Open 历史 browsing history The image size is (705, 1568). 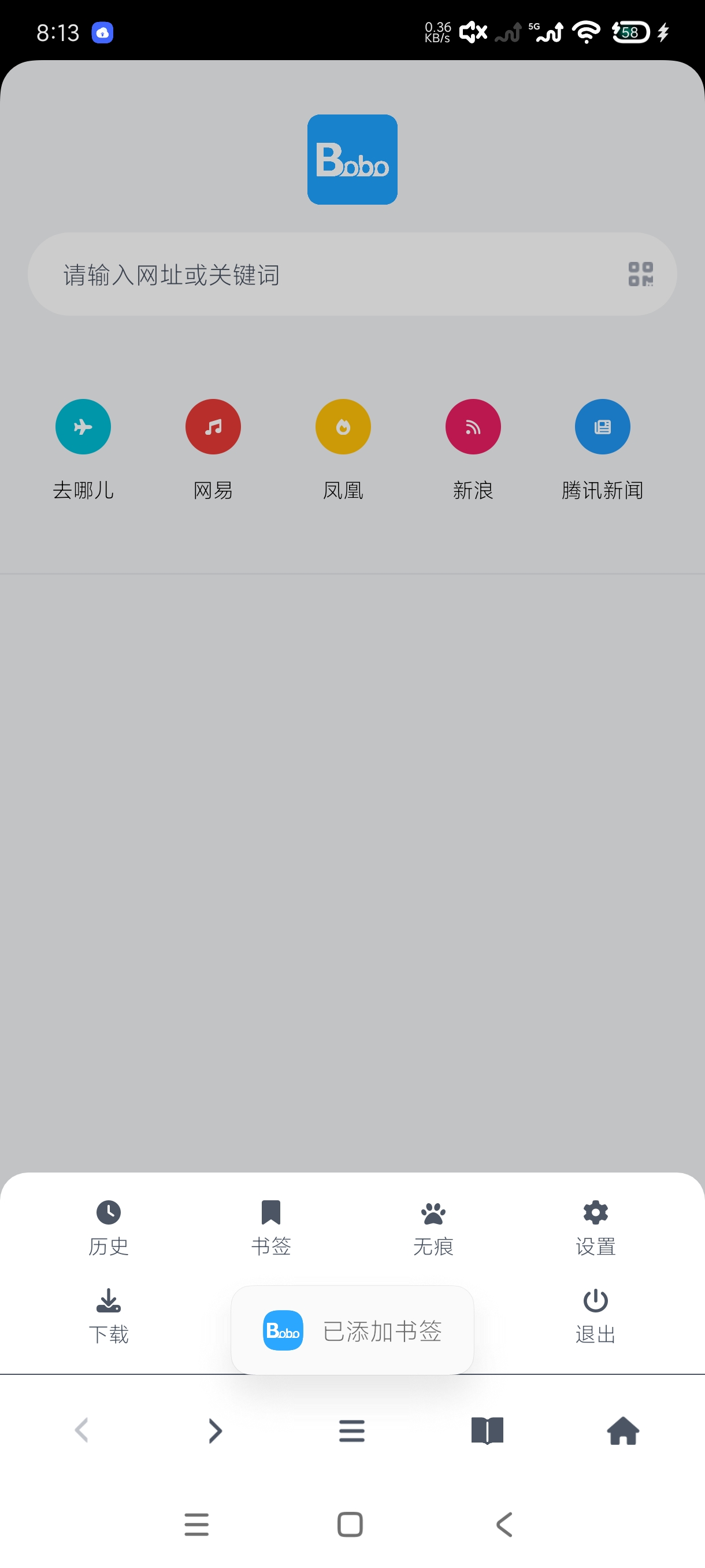(x=109, y=1226)
